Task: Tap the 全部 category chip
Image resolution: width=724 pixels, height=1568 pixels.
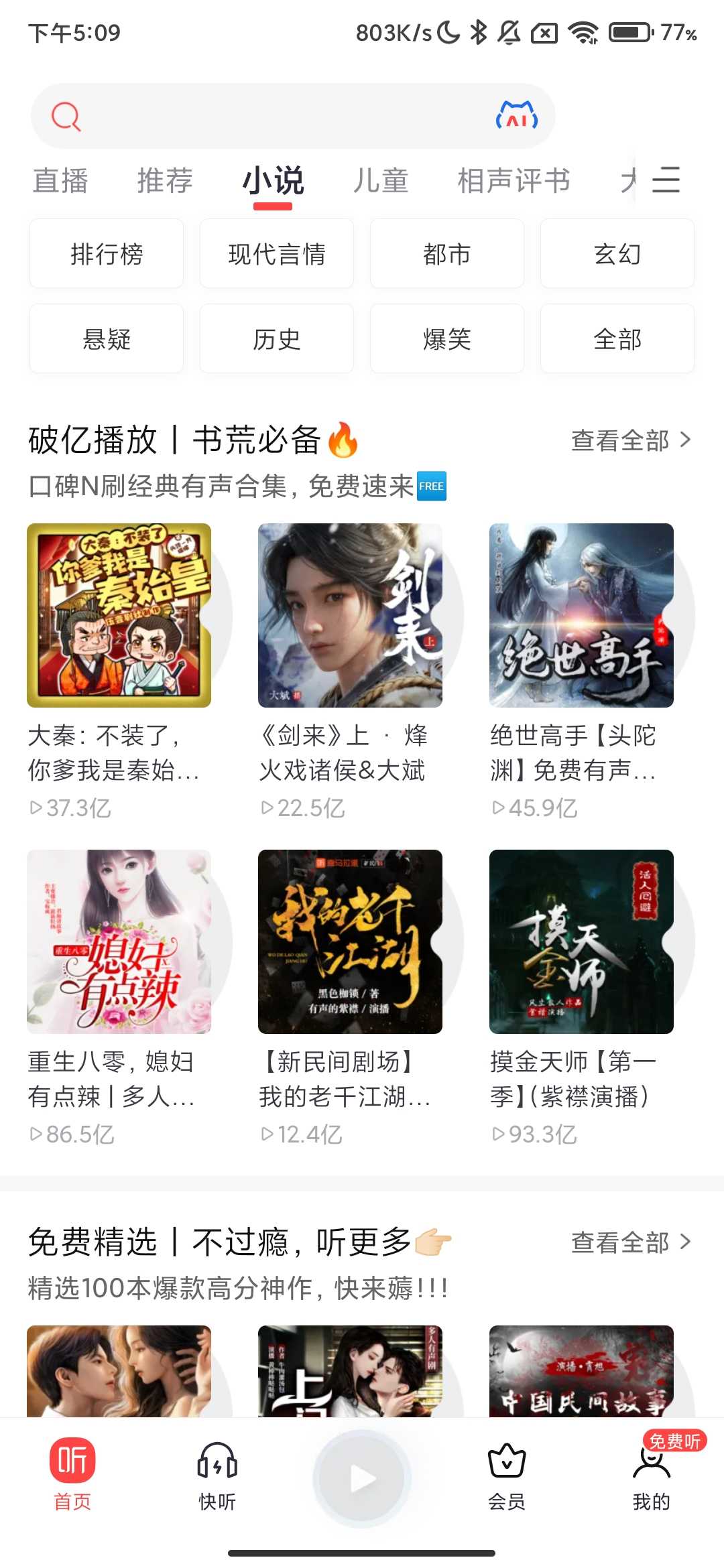Action: click(x=617, y=339)
